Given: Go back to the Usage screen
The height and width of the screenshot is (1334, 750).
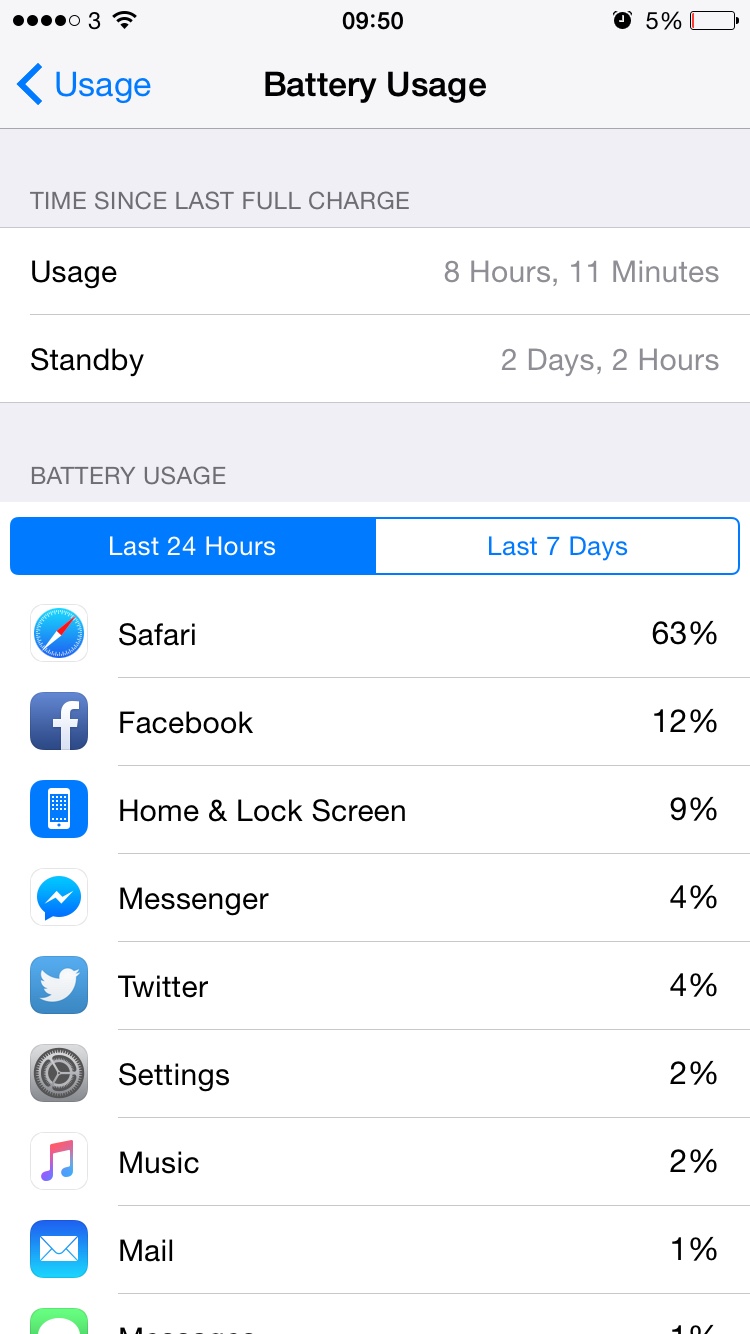Looking at the screenshot, I should click(84, 85).
